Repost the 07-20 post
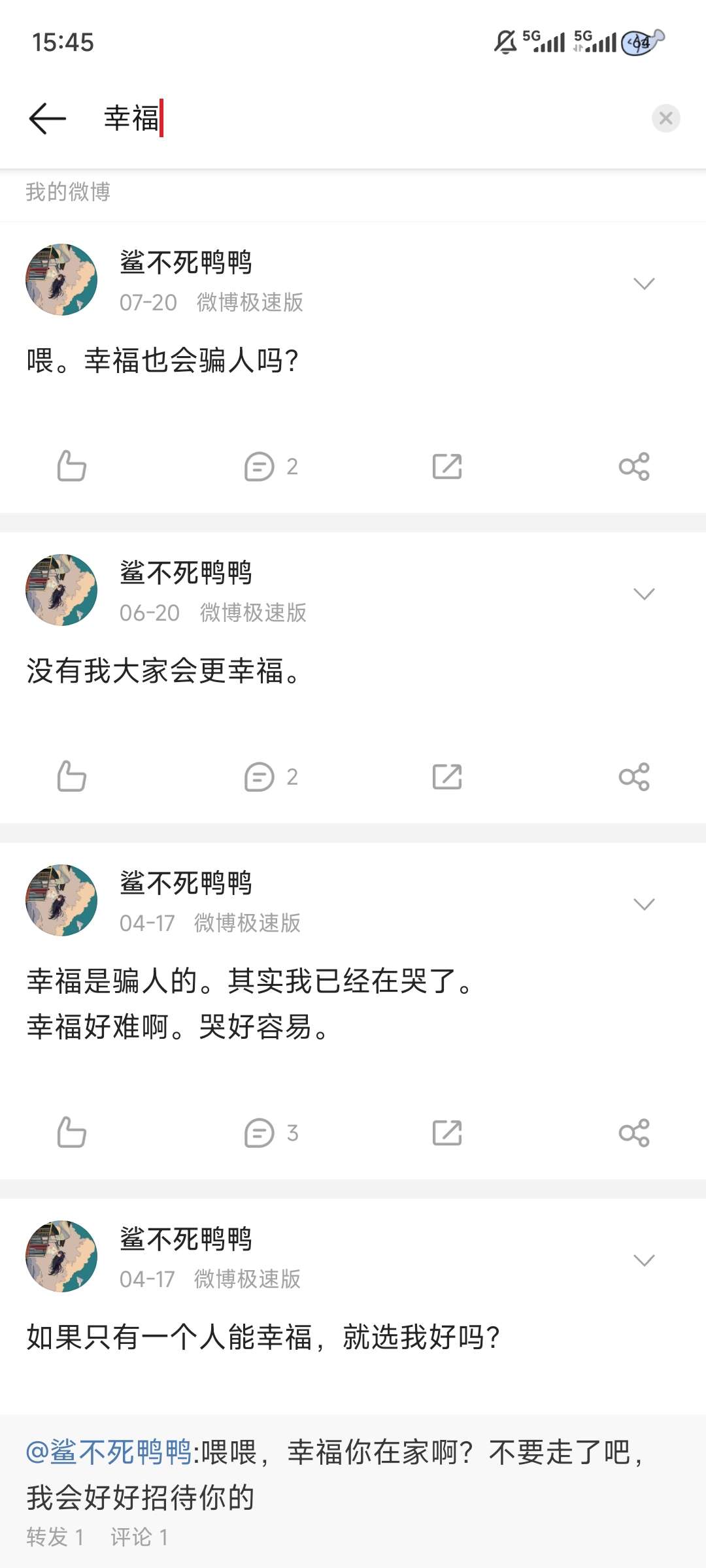The image size is (706, 1568). point(447,466)
